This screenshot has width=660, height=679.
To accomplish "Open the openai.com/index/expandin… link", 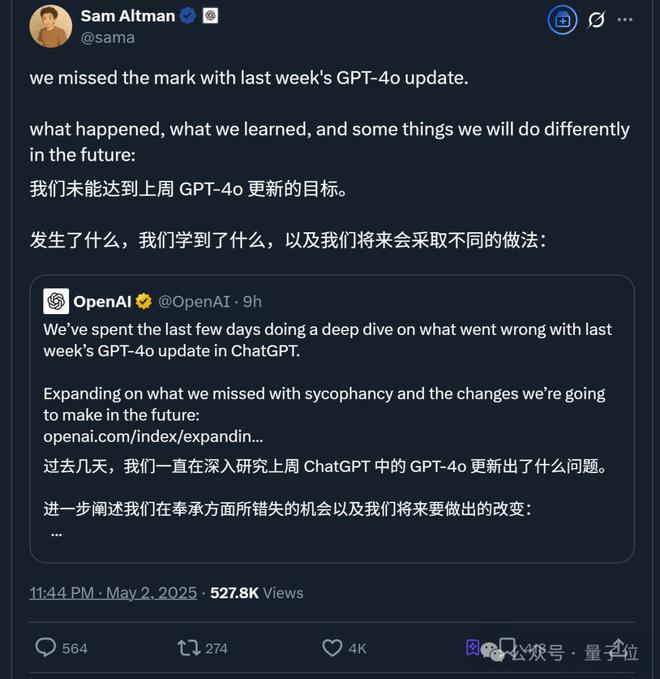I will [x=153, y=436].
